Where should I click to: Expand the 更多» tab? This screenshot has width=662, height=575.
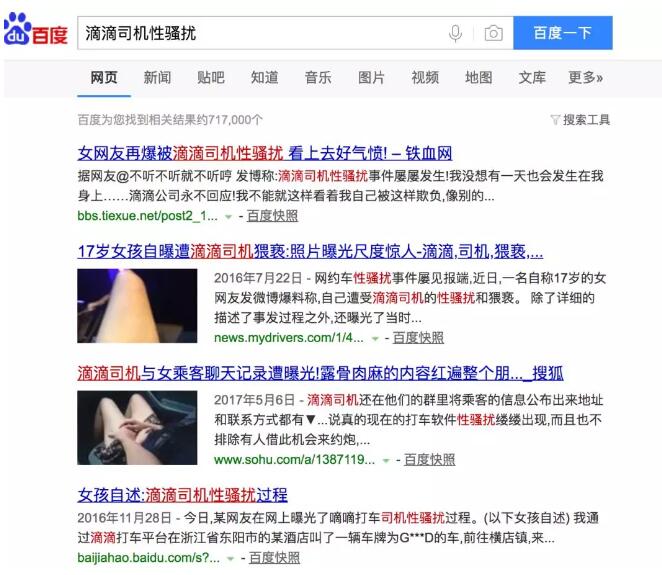point(585,77)
